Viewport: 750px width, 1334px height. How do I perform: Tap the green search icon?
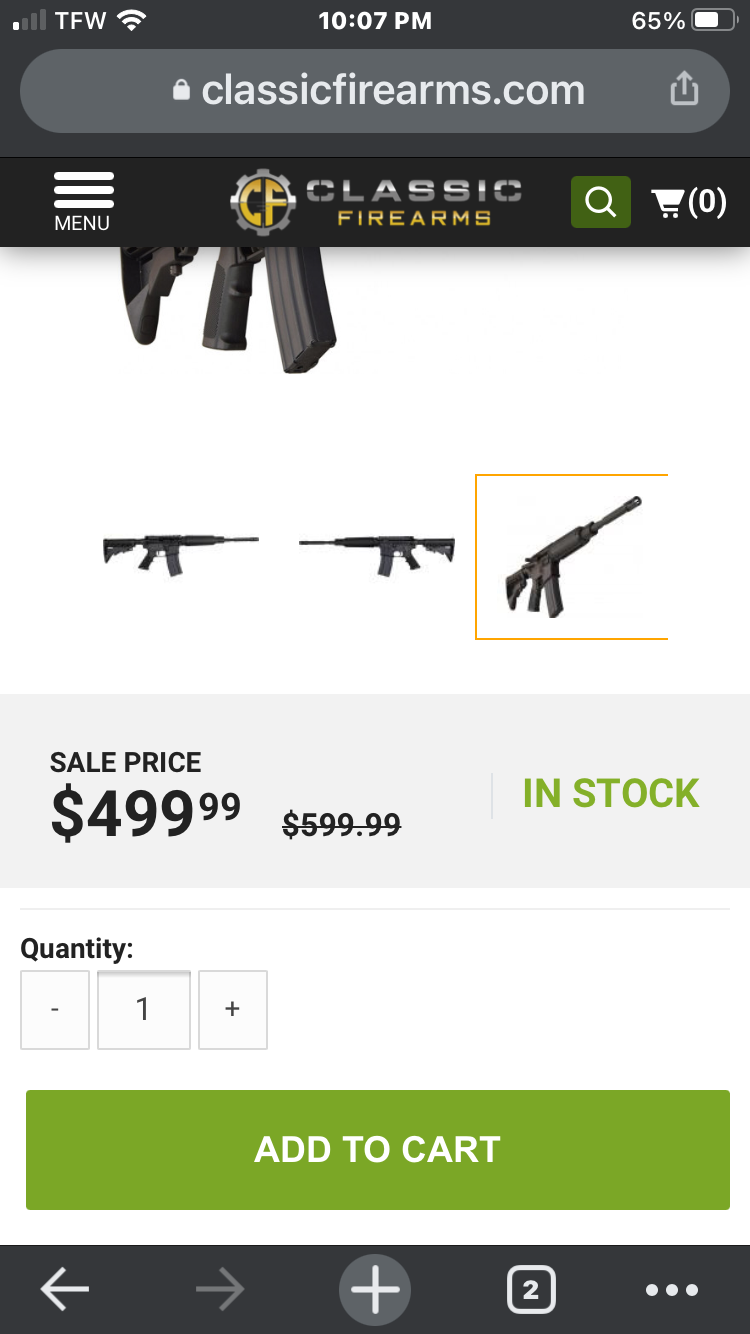pos(600,202)
